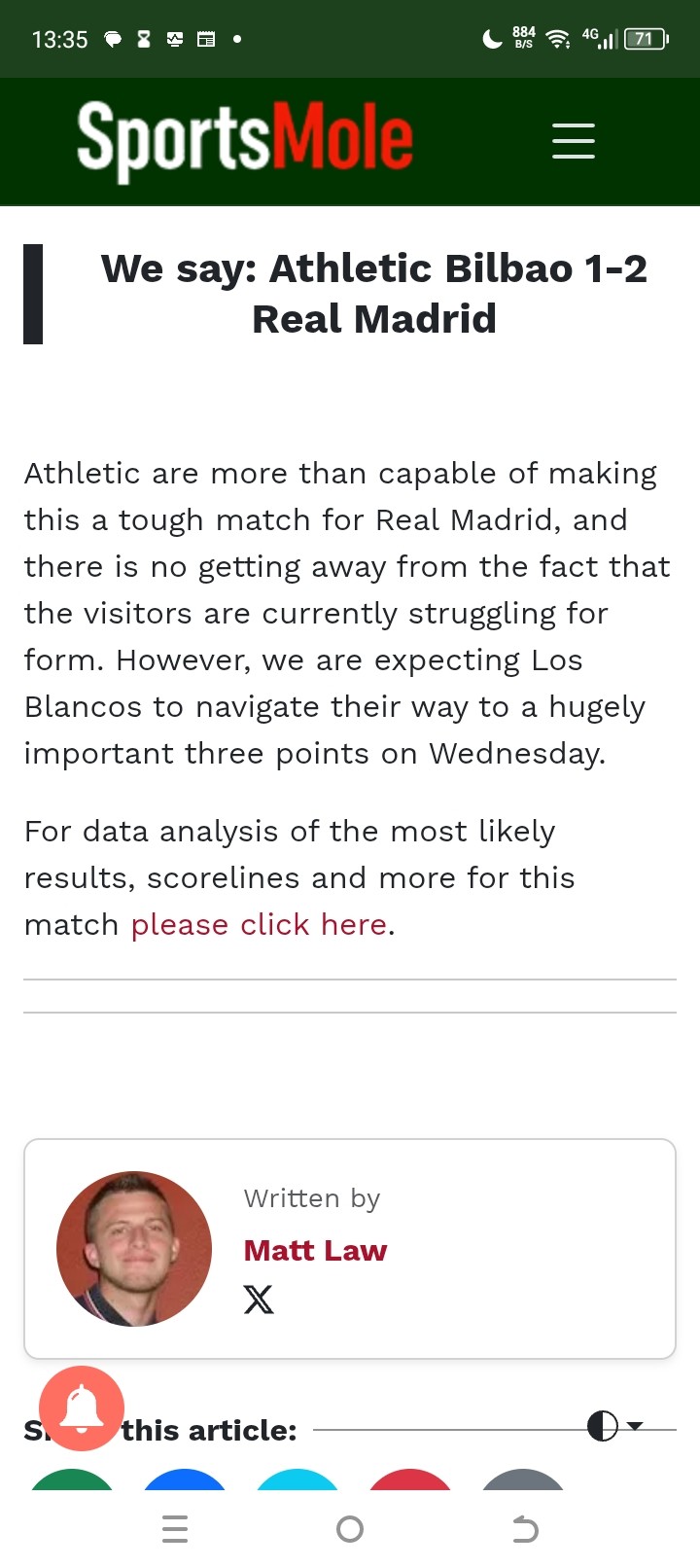The height and width of the screenshot is (1568, 700).
Task: Go to the system home screen
Action: [x=350, y=1530]
